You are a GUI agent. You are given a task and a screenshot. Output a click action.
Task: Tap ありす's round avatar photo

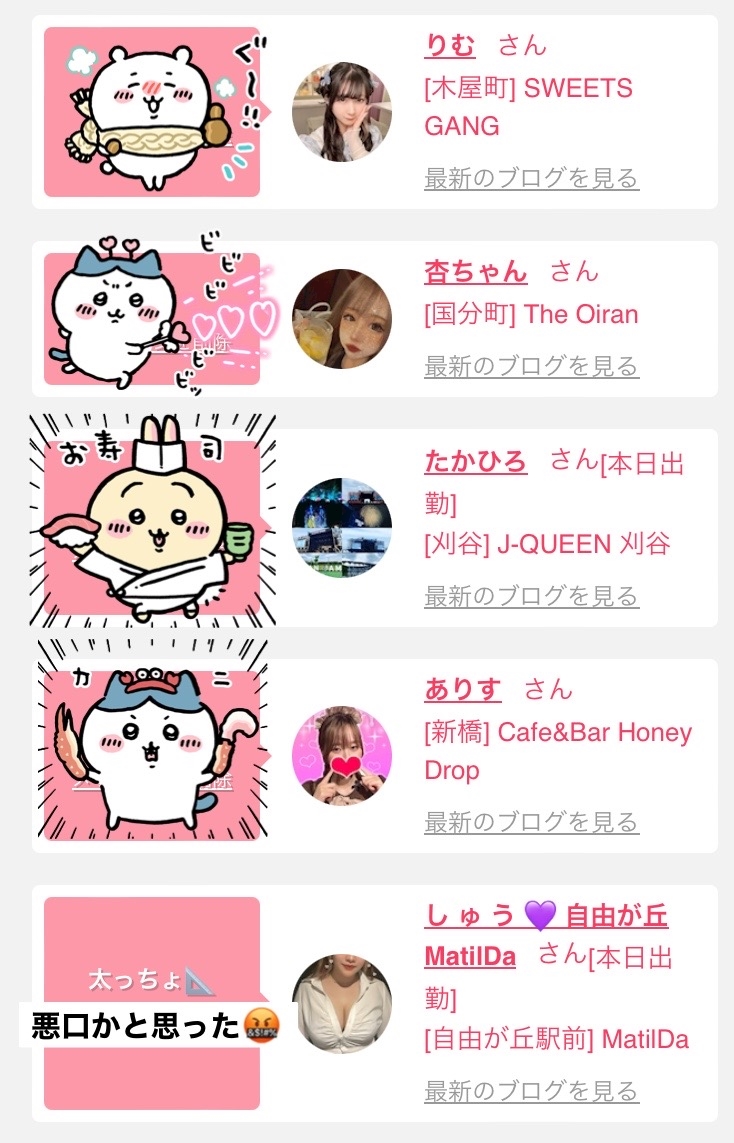342,756
